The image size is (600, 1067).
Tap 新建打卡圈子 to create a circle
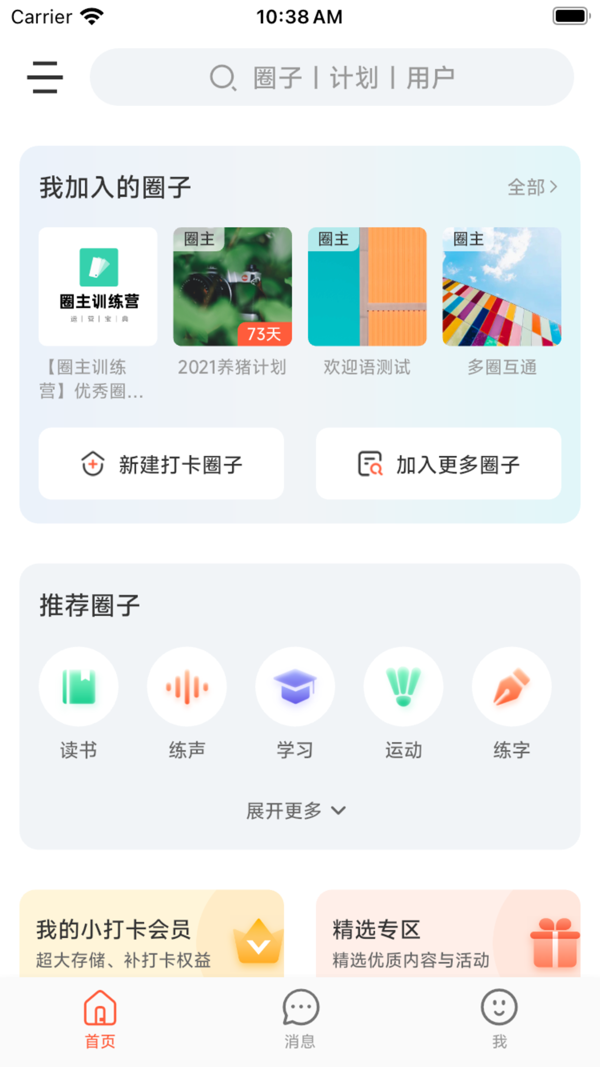pyautogui.click(x=161, y=464)
